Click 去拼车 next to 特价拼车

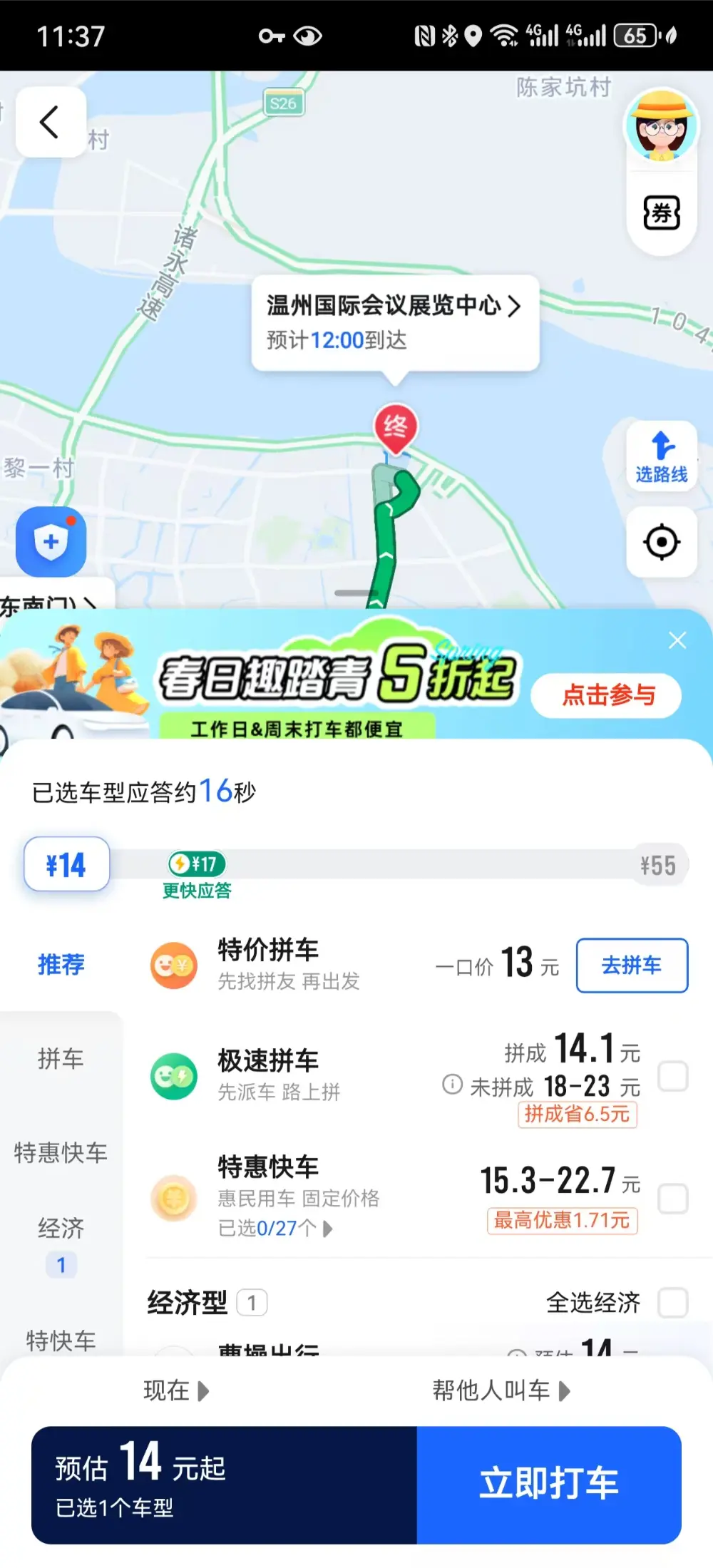click(632, 966)
